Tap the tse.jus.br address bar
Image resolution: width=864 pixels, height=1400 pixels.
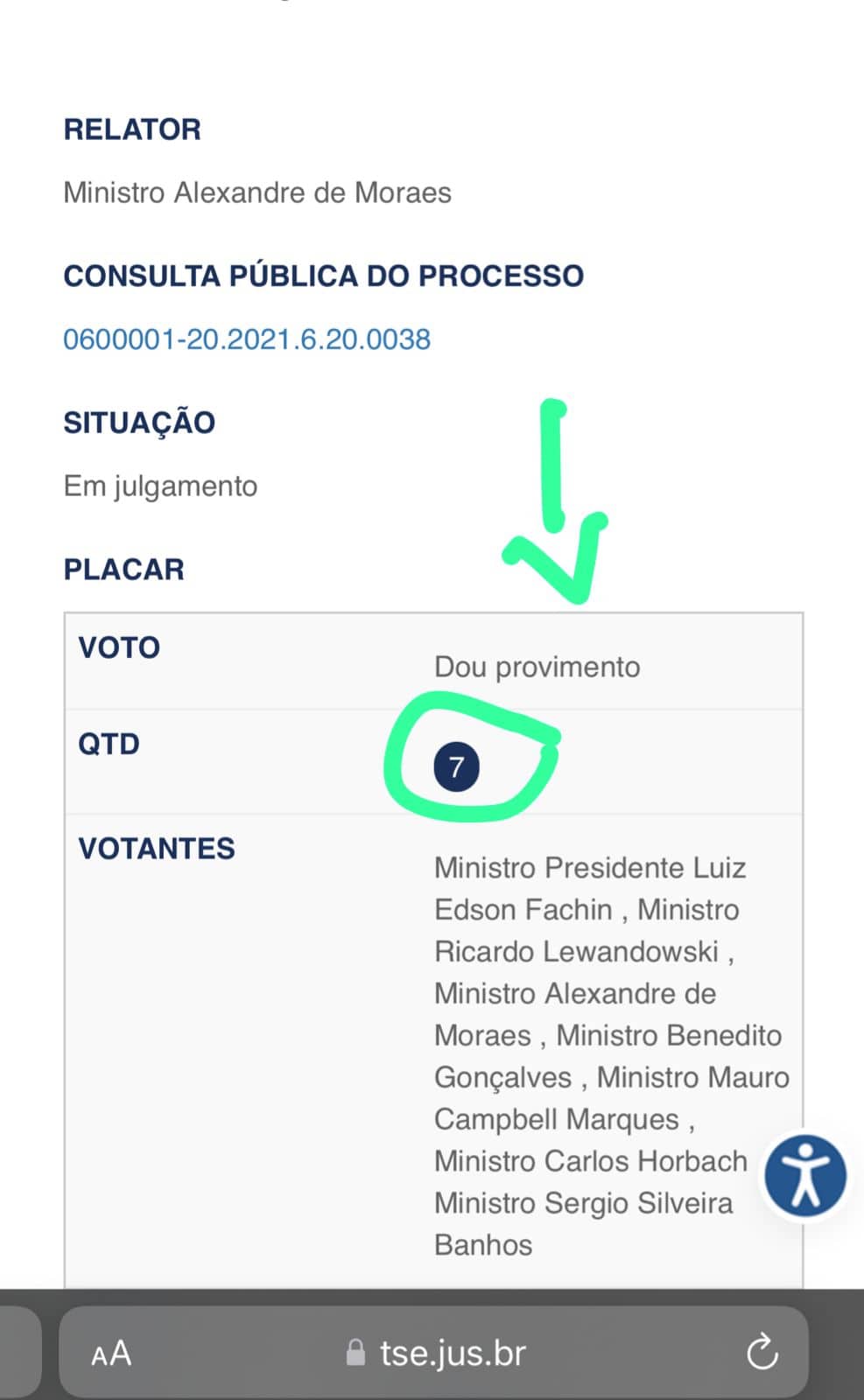438,1354
